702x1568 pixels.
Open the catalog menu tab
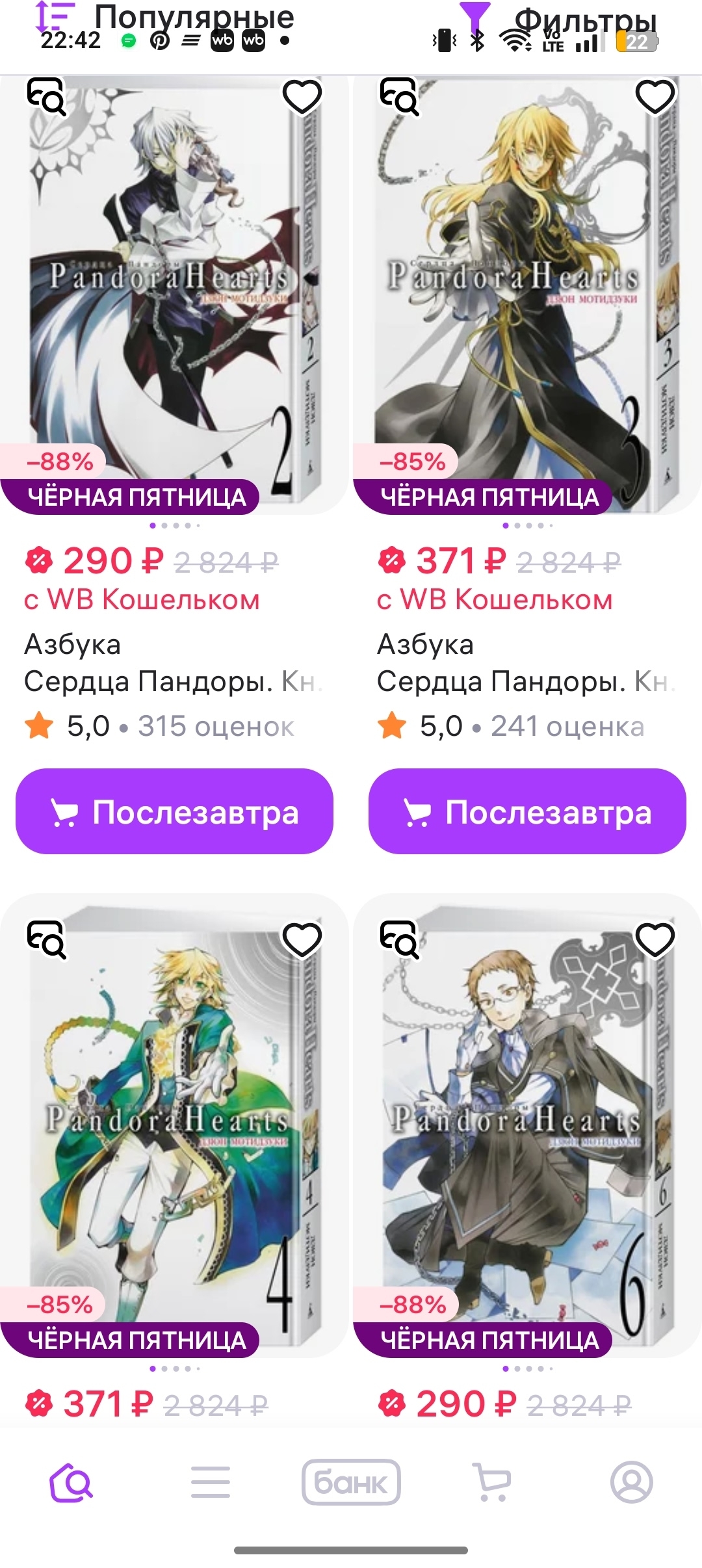[211, 1482]
